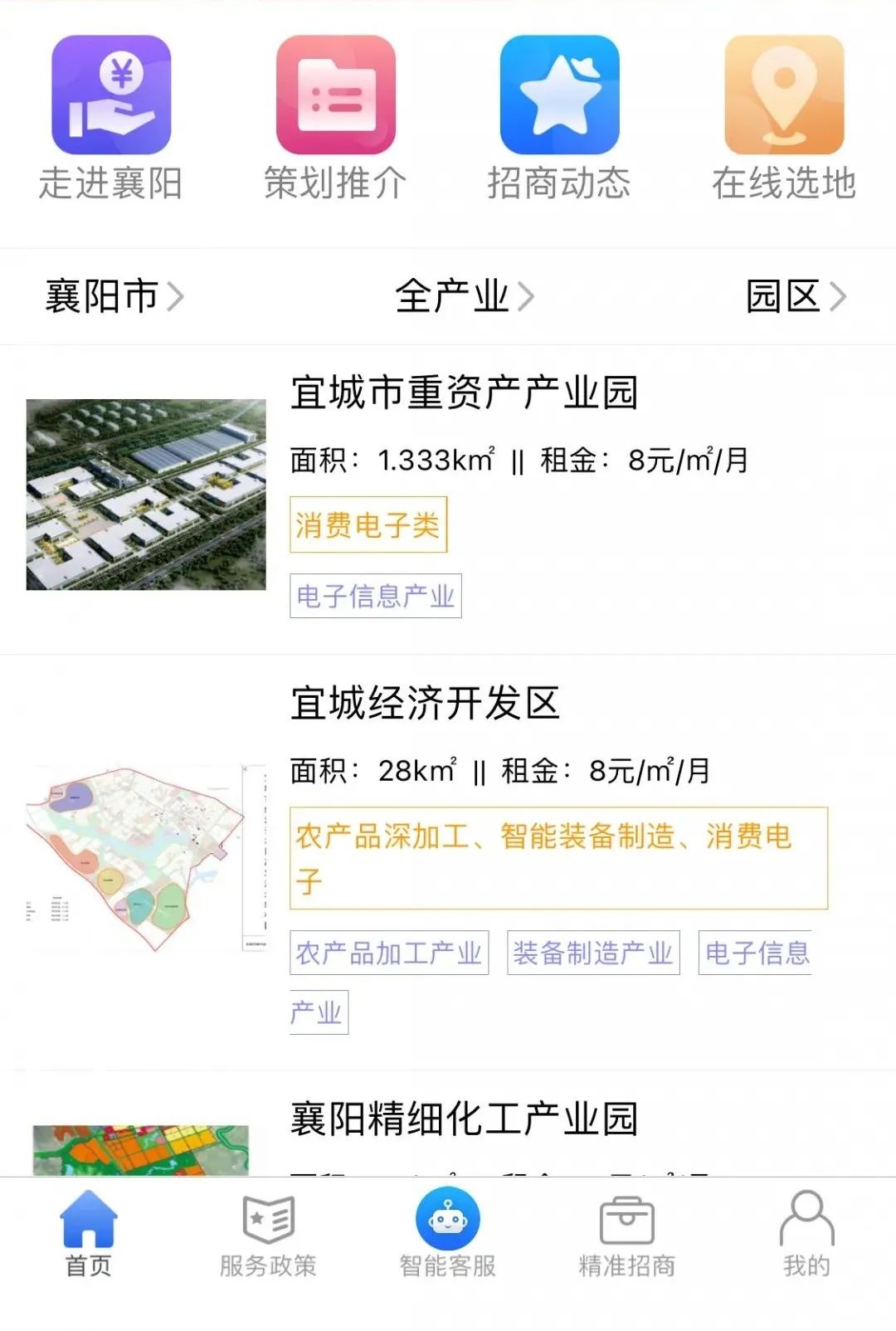Go to the 精准招商 tab
This screenshot has height=1331, width=896.
[626, 1232]
